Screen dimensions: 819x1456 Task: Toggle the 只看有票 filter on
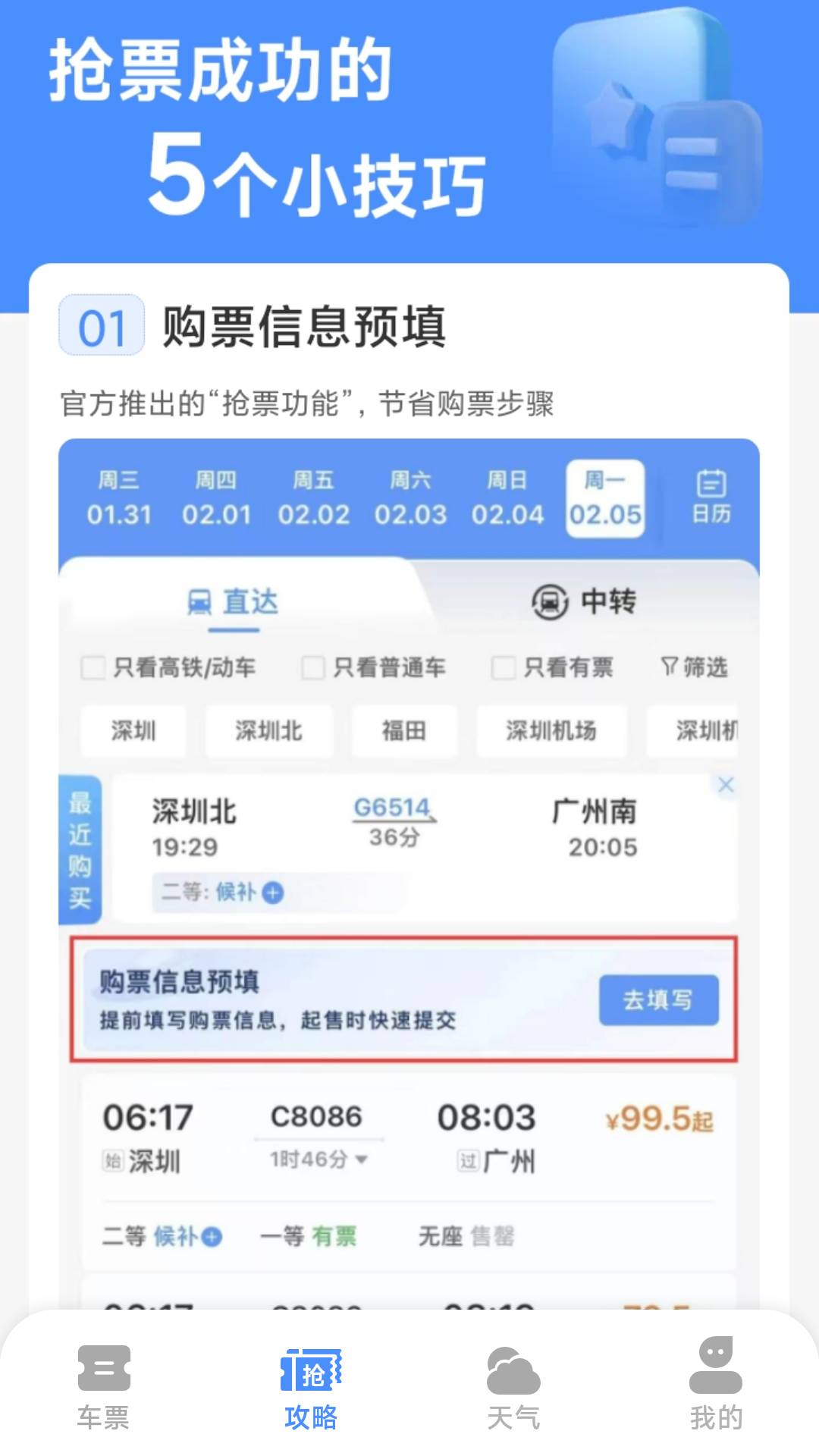click(503, 668)
